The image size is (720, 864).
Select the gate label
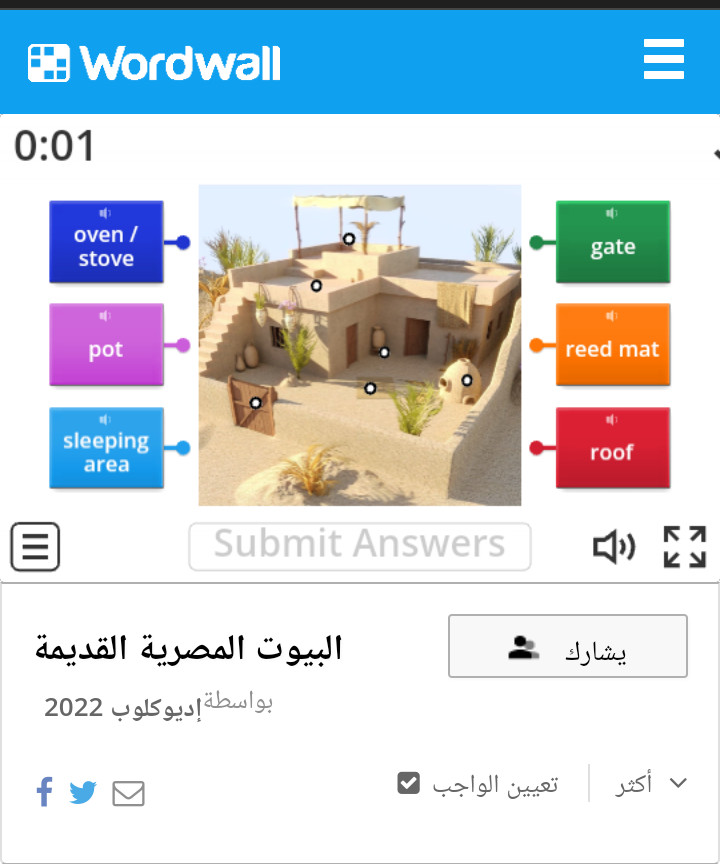612,243
